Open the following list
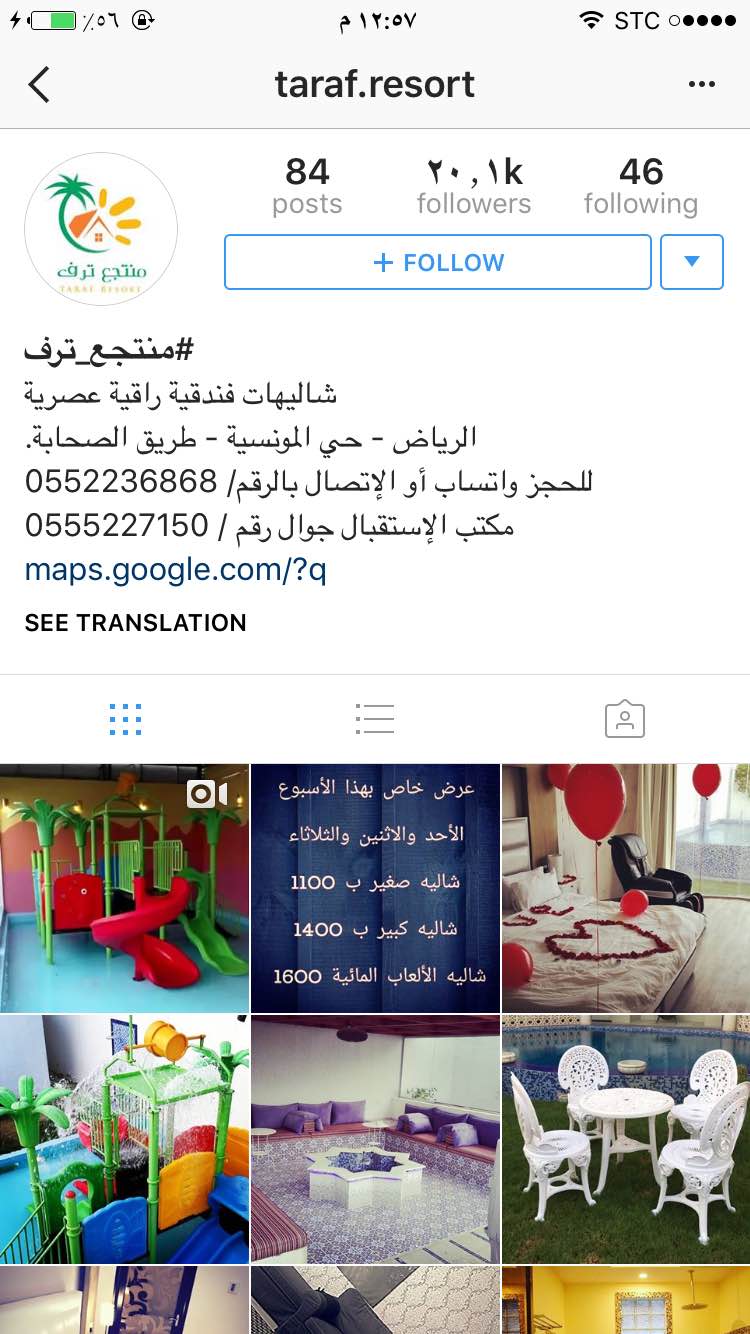This screenshot has height=1334, width=750. 641,187
